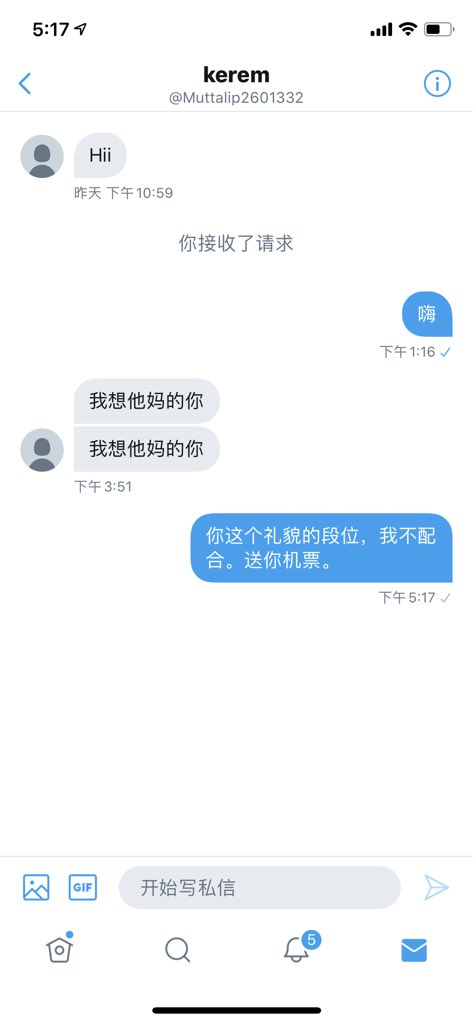Open the GIF picker
The height and width of the screenshot is (1024, 473).
click(x=83, y=887)
